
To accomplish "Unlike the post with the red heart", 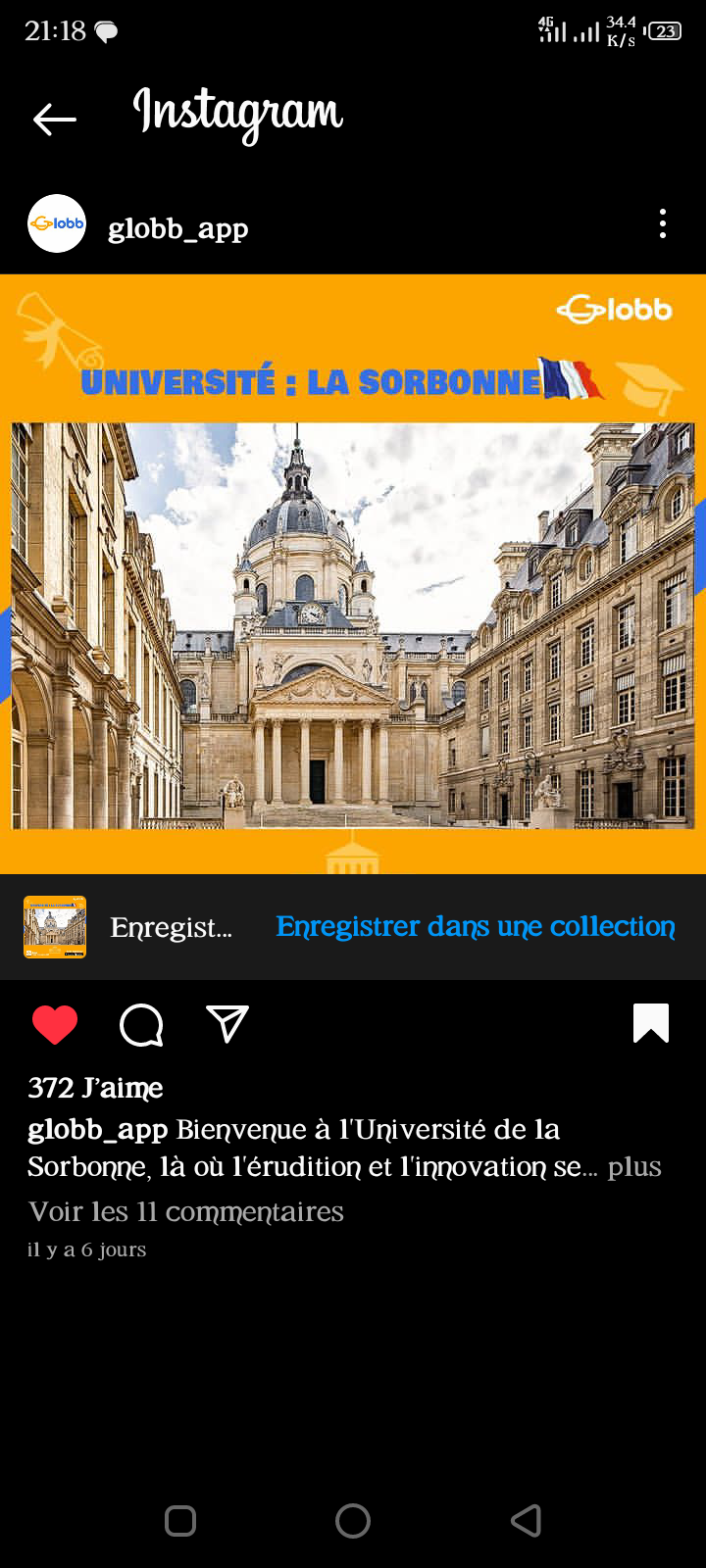I will [55, 1025].
